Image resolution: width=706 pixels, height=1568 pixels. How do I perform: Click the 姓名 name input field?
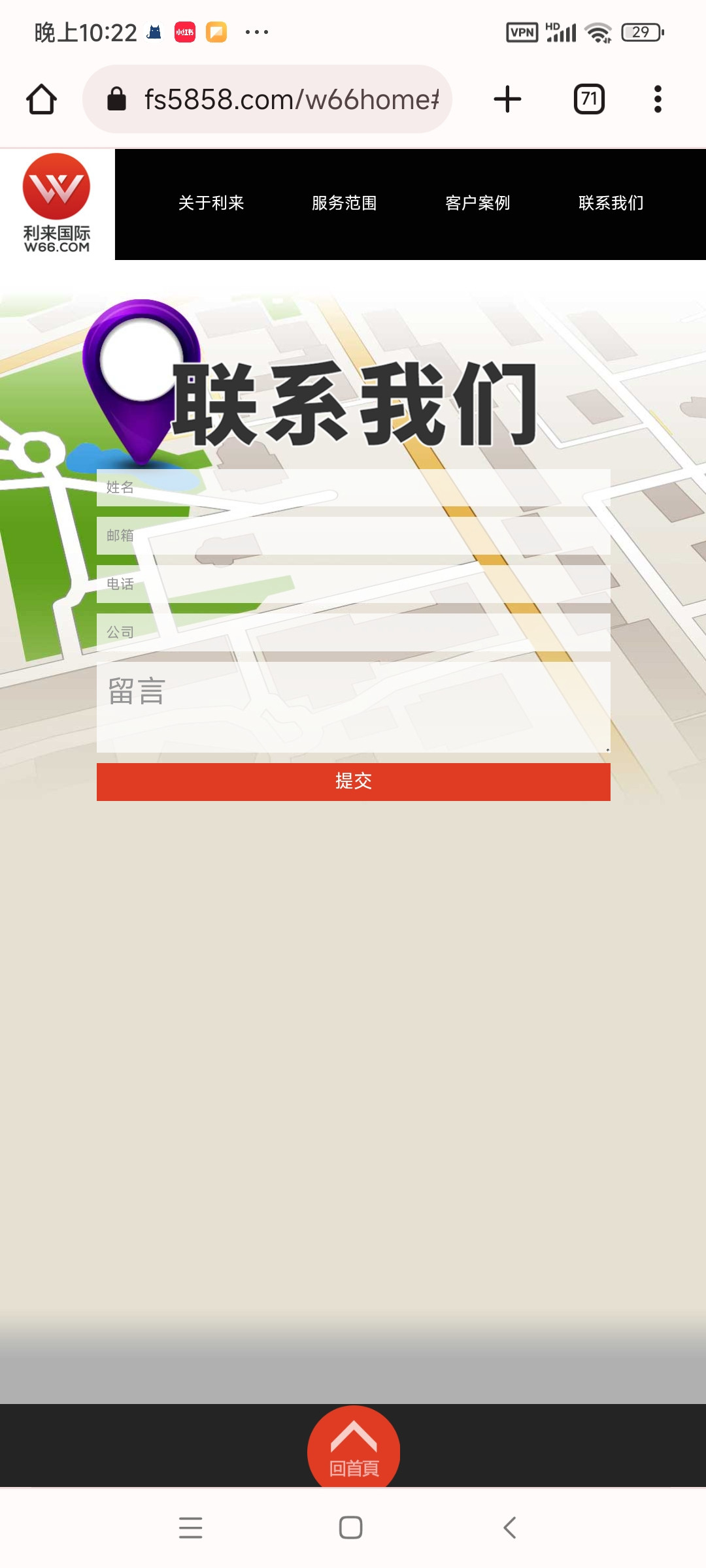tap(353, 487)
